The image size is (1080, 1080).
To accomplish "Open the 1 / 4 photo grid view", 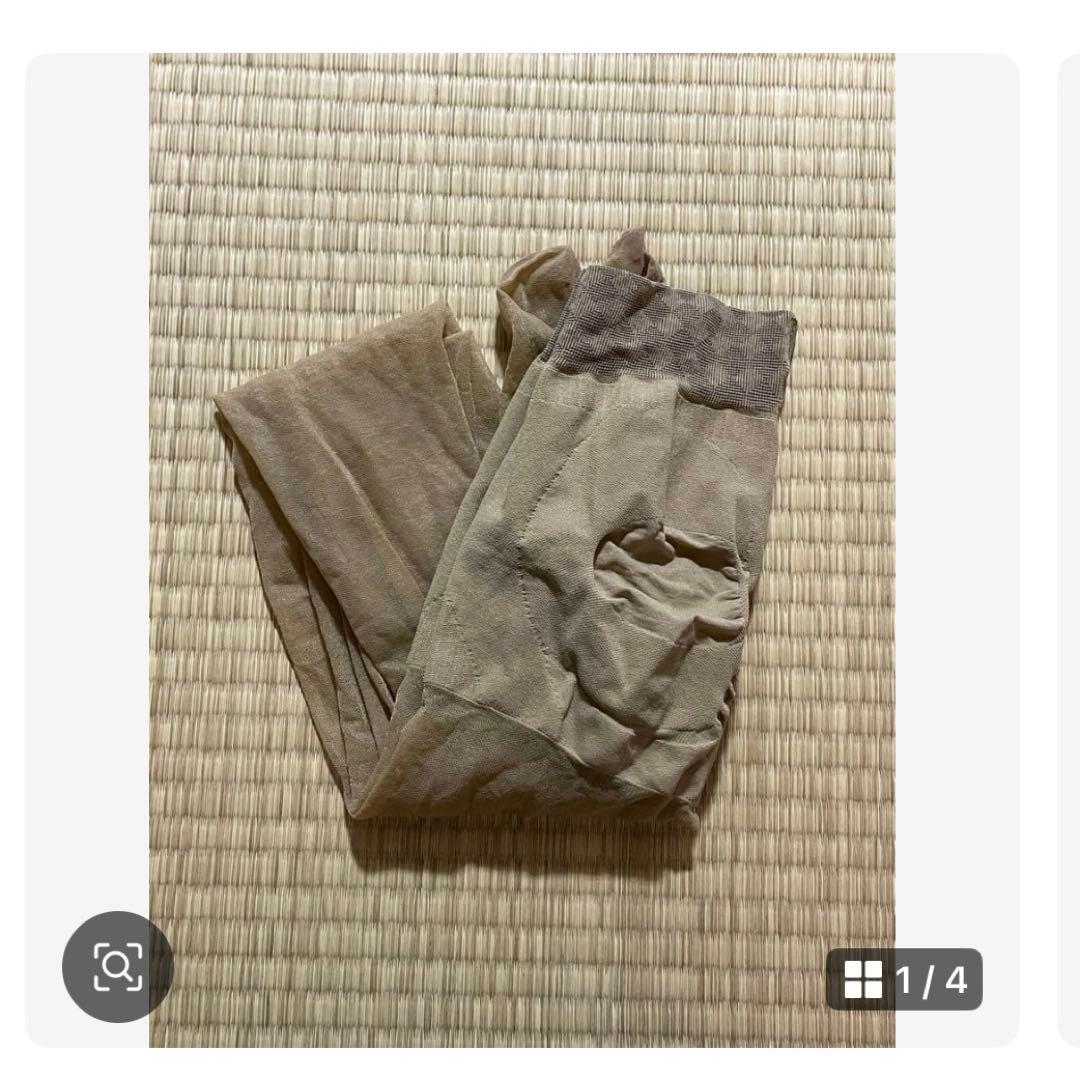I will 904,979.
